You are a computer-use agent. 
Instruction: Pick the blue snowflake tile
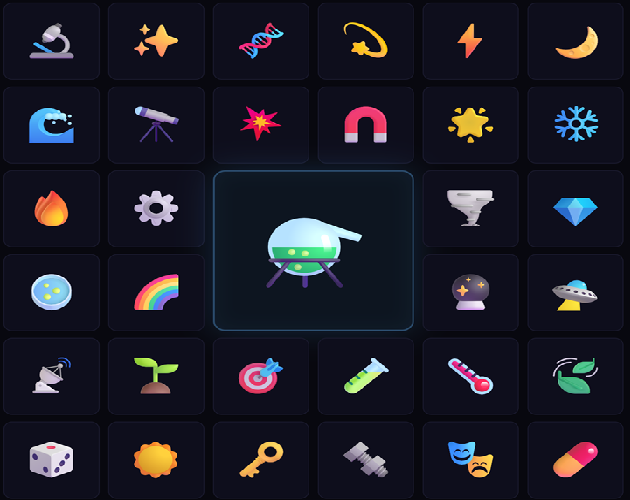point(576,124)
